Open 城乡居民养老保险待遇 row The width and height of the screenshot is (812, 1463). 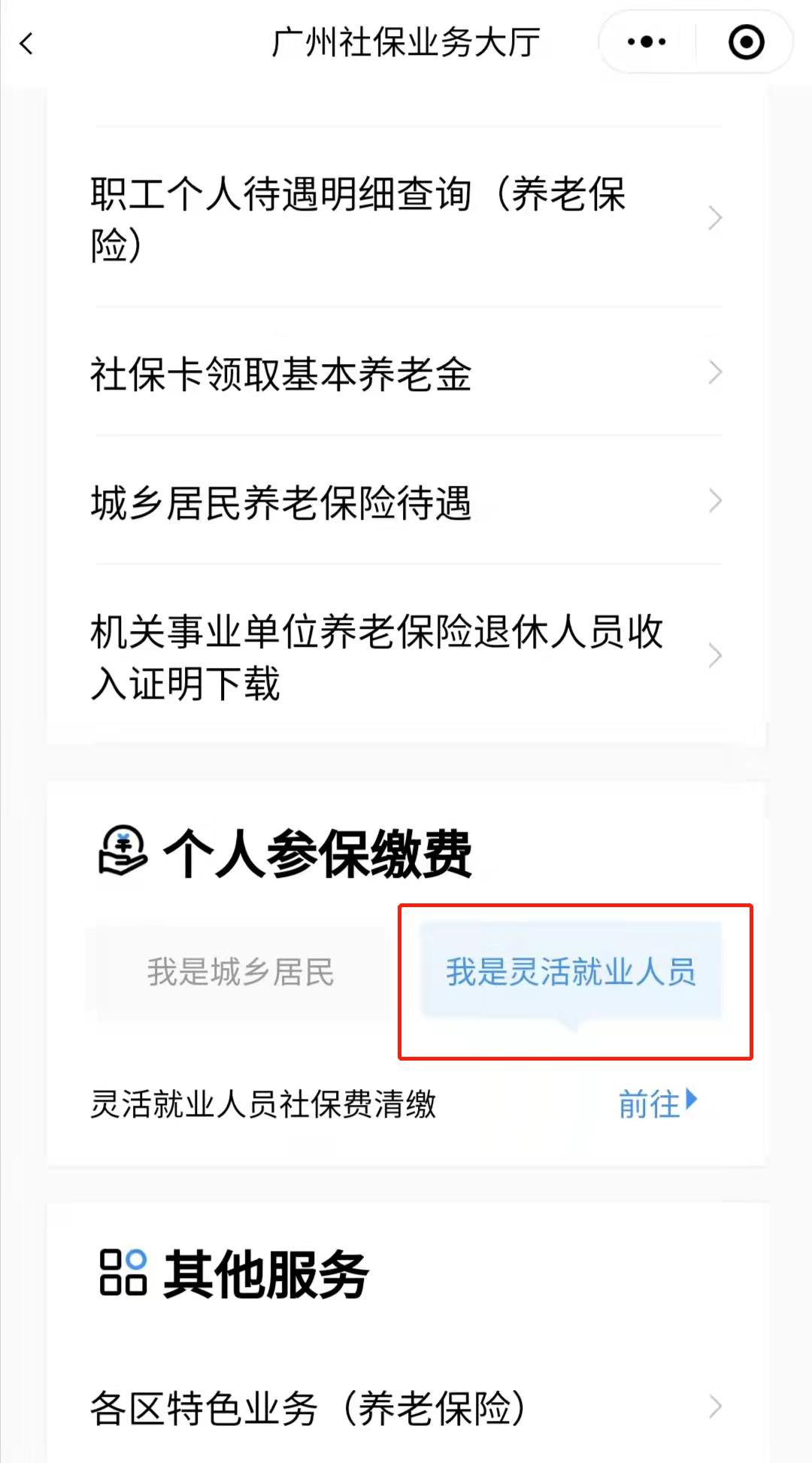tap(406, 502)
